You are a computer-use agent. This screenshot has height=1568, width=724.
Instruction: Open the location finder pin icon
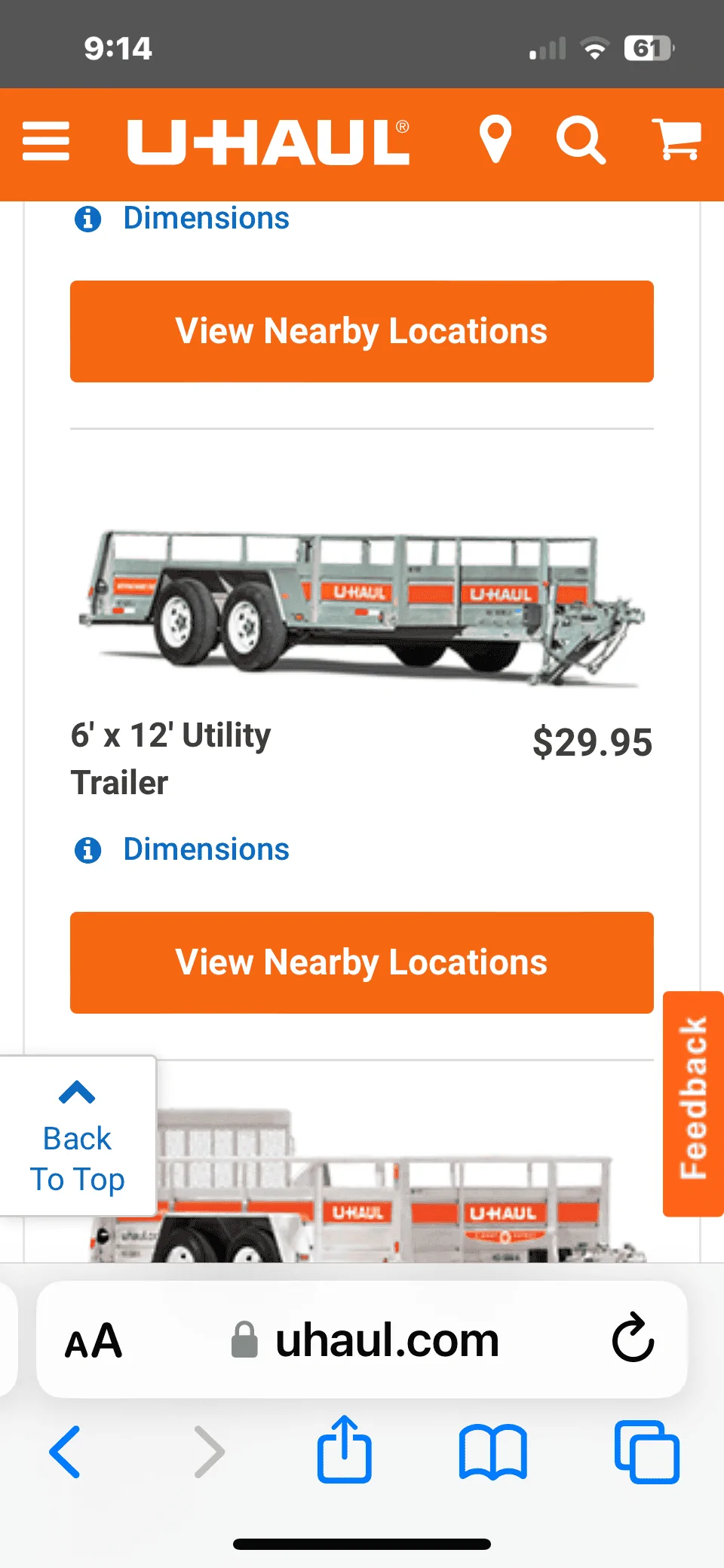[495, 140]
